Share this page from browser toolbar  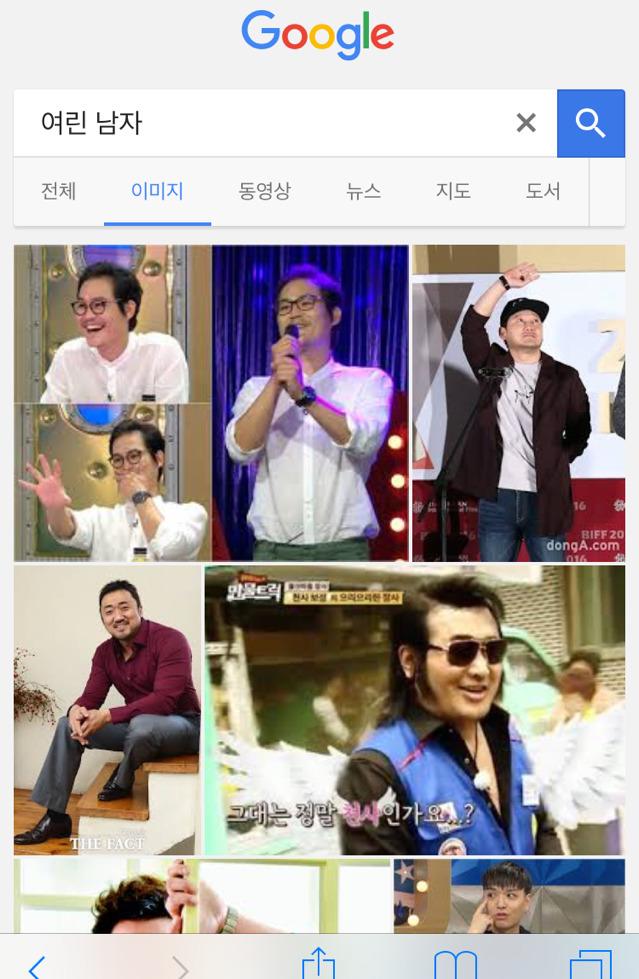pyautogui.click(x=318, y=963)
